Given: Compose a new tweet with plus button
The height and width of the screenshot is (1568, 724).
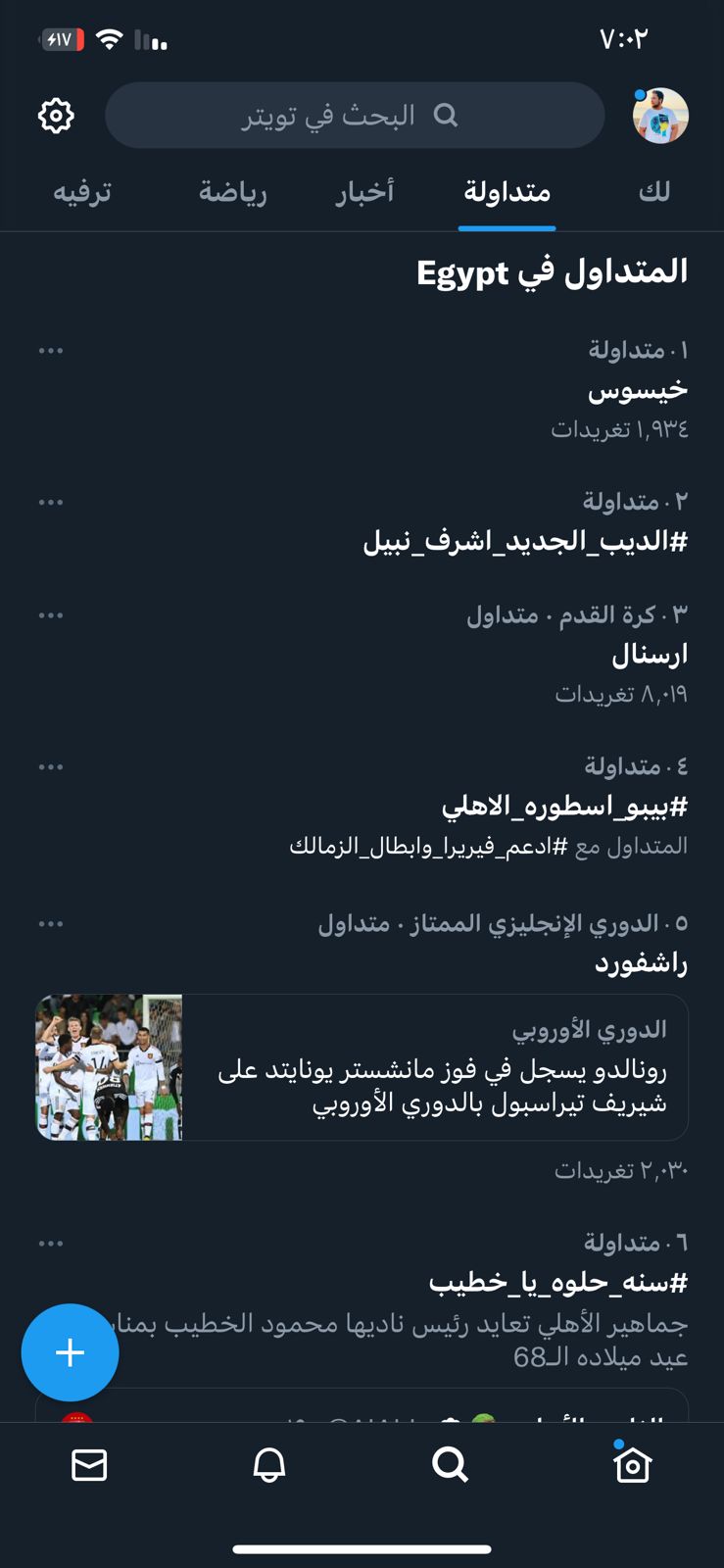Looking at the screenshot, I should (70, 1352).
